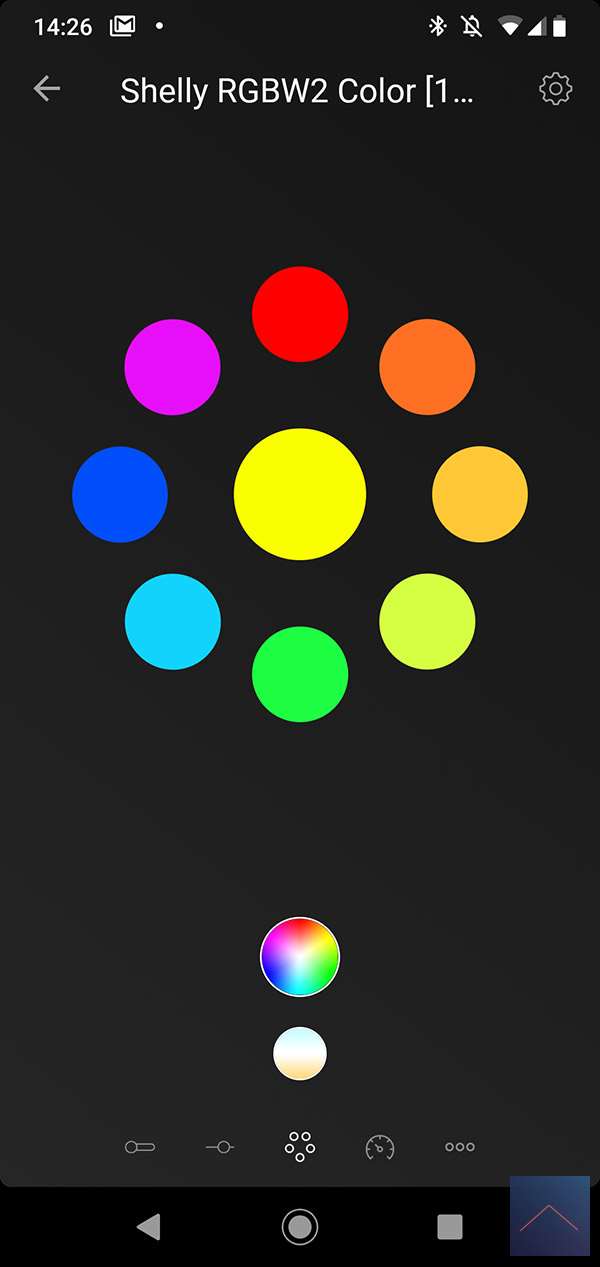Open the color presets tab
Viewport: 600px width, 1267px height.
(300, 1147)
